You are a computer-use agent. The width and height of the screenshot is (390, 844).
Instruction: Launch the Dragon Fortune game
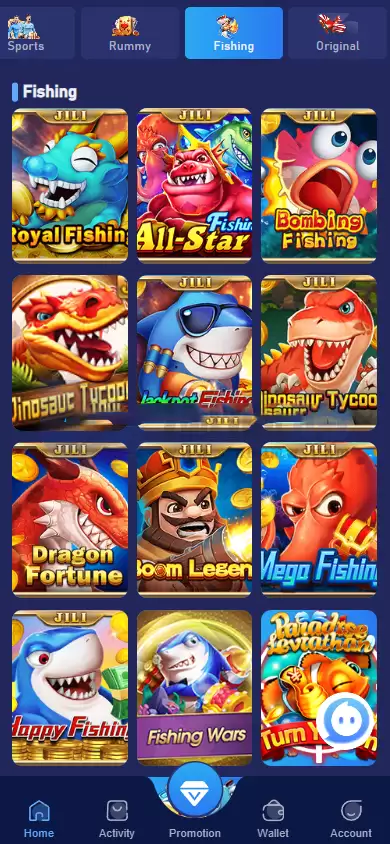(x=70, y=520)
